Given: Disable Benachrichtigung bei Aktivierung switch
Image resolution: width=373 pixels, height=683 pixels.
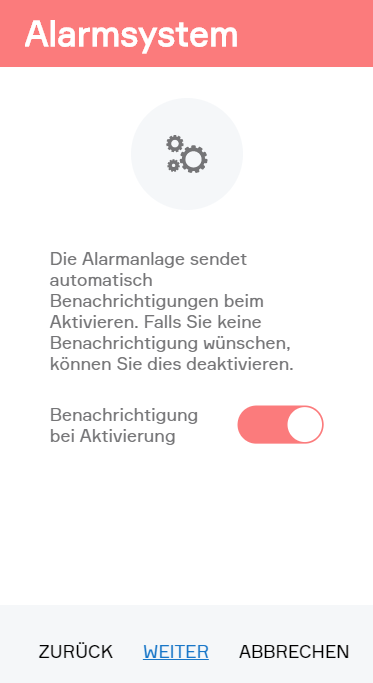Looking at the screenshot, I should point(280,425).
